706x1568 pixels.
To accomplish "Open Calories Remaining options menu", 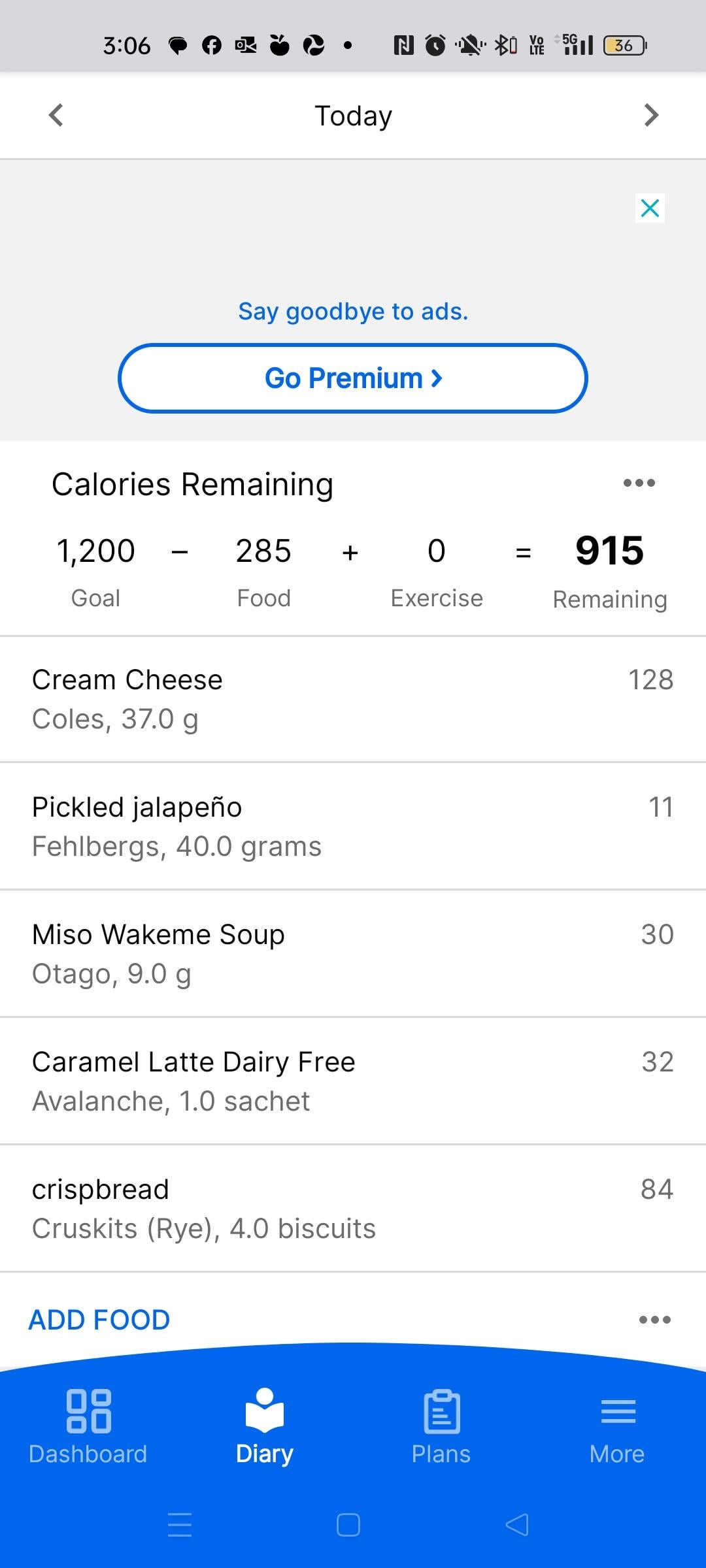I will 639,483.
